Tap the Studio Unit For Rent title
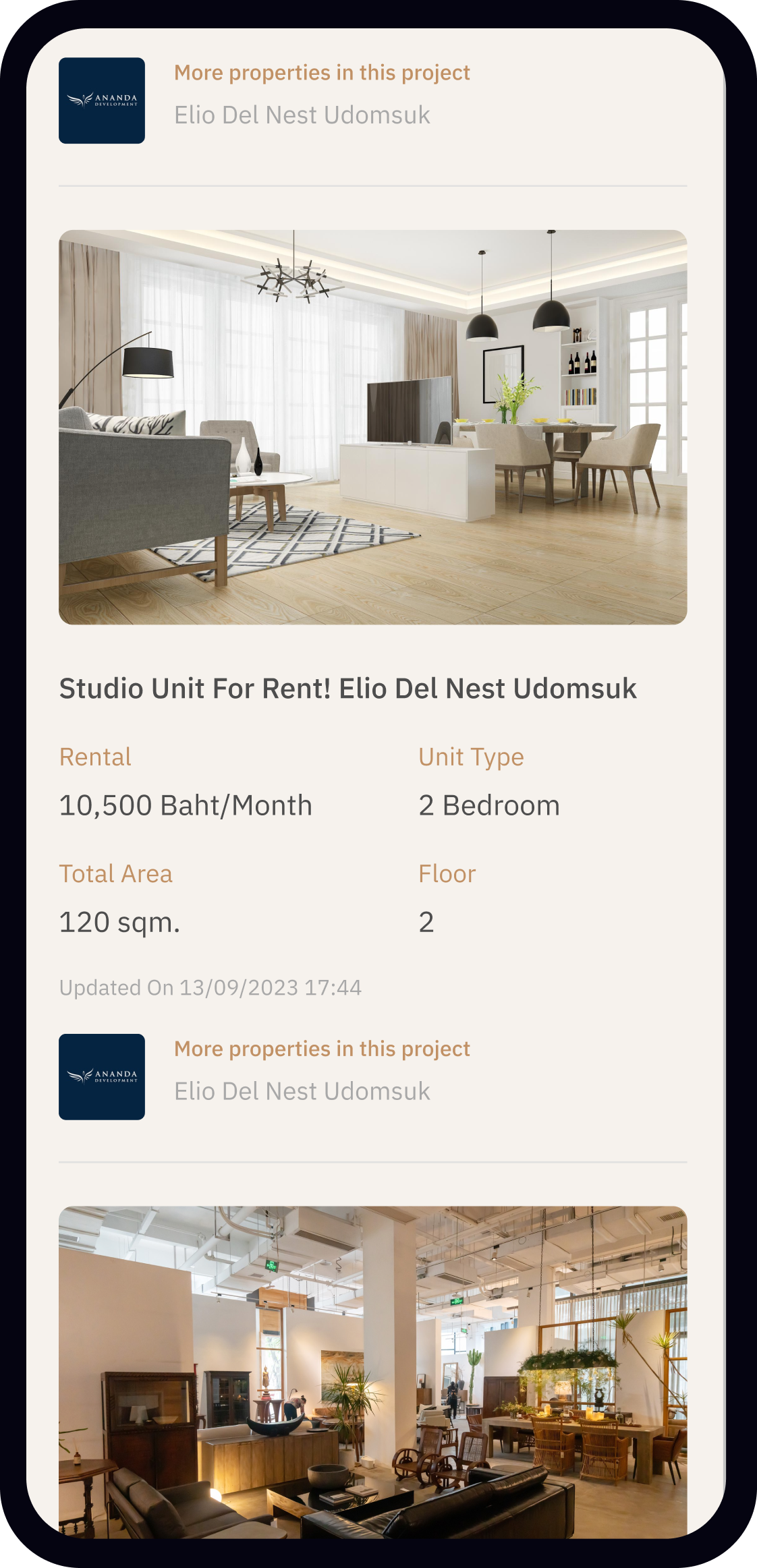This screenshot has height=1568, width=757. click(x=347, y=689)
